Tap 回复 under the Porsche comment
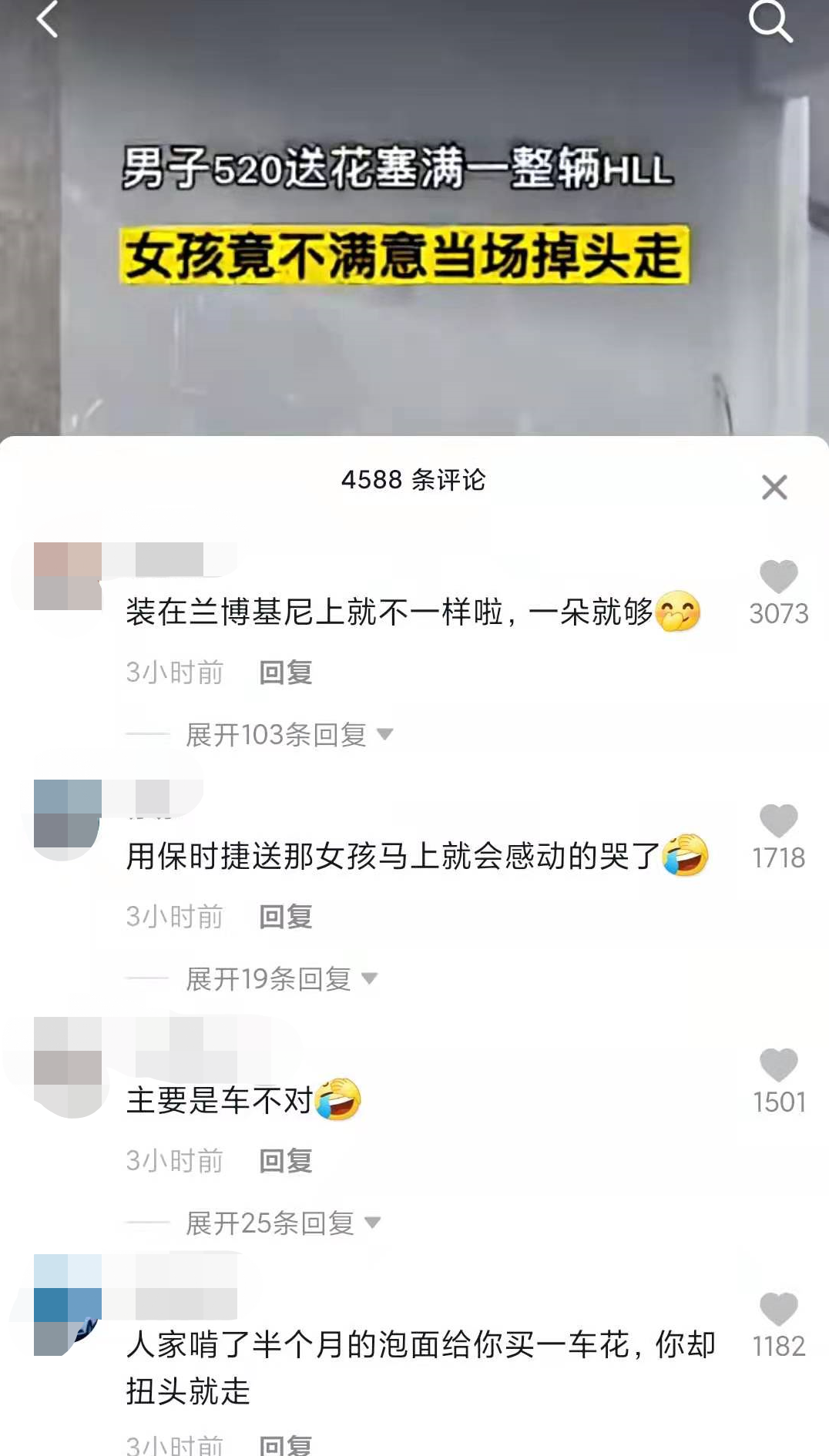829x1456 pixels. [286, 915]
